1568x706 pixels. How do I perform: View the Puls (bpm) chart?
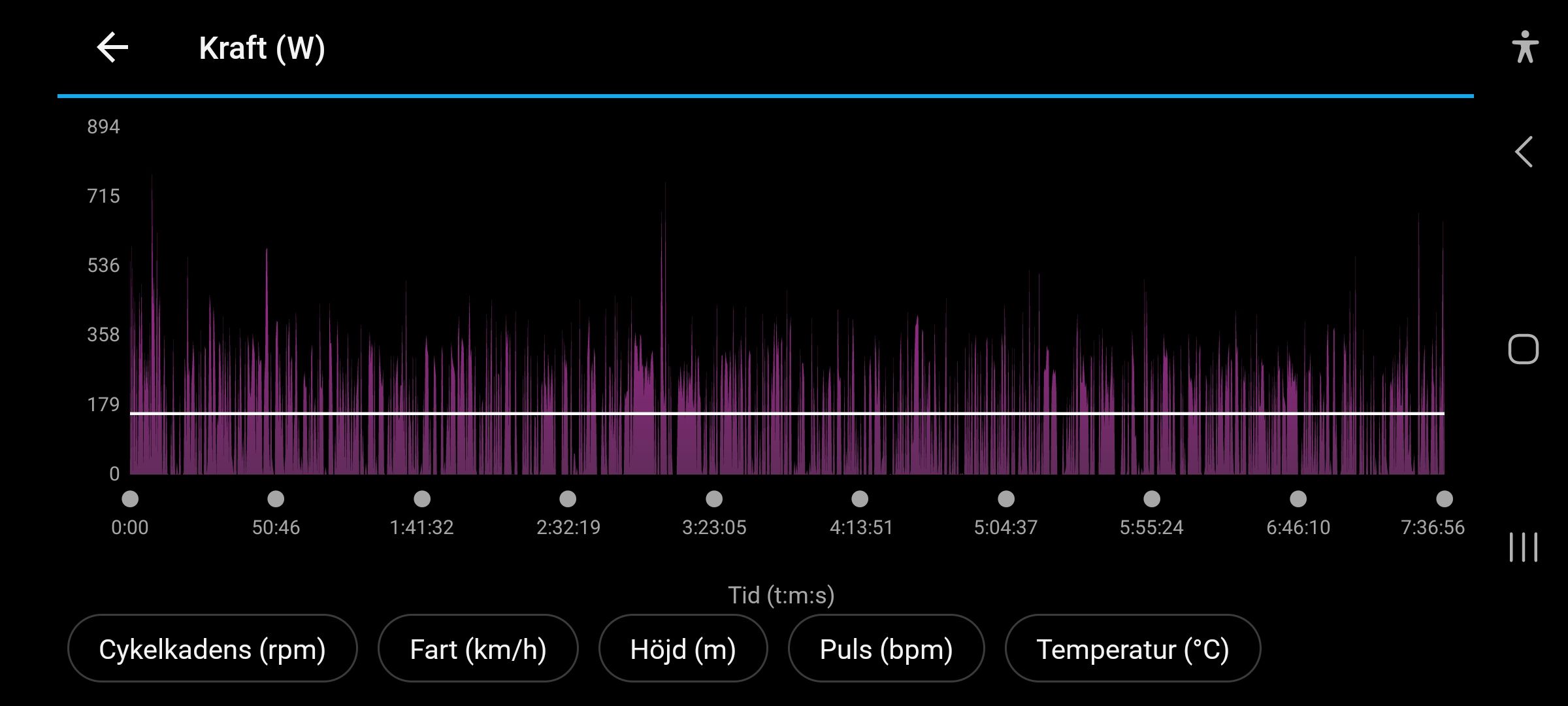(x=886, y=648)
